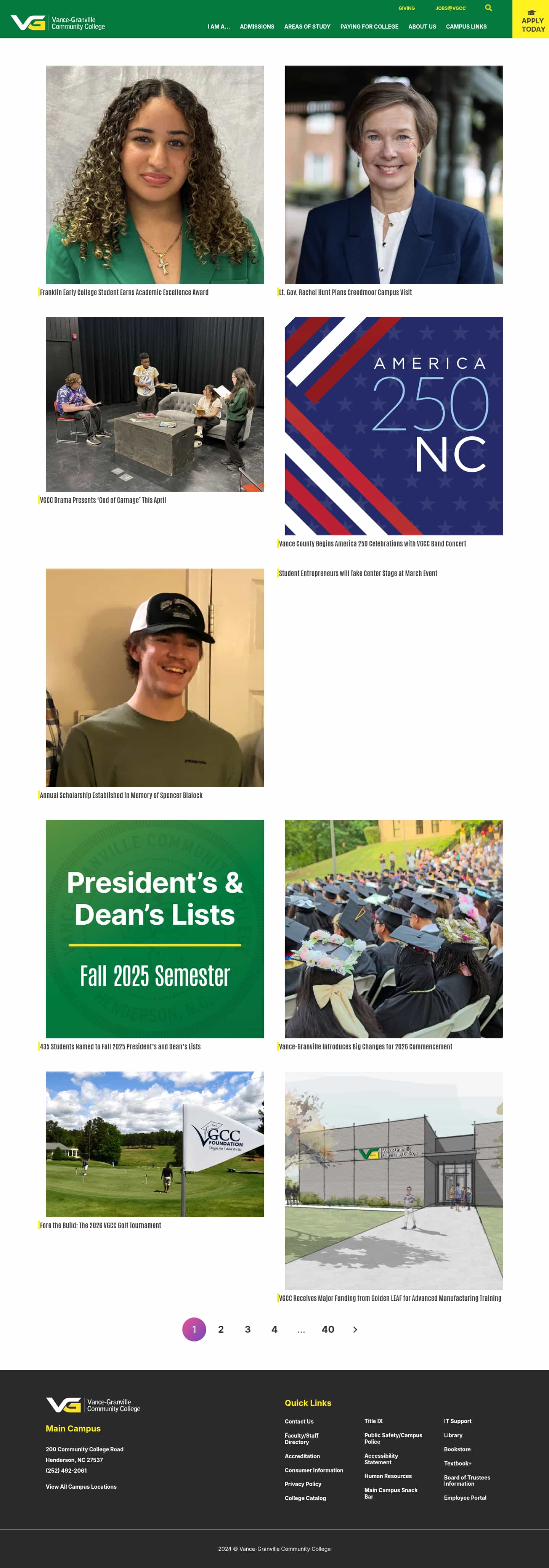View President's & Dean's Lists tile
The height and width of the screenshot is (1568, 549).
tap(154, 928)
